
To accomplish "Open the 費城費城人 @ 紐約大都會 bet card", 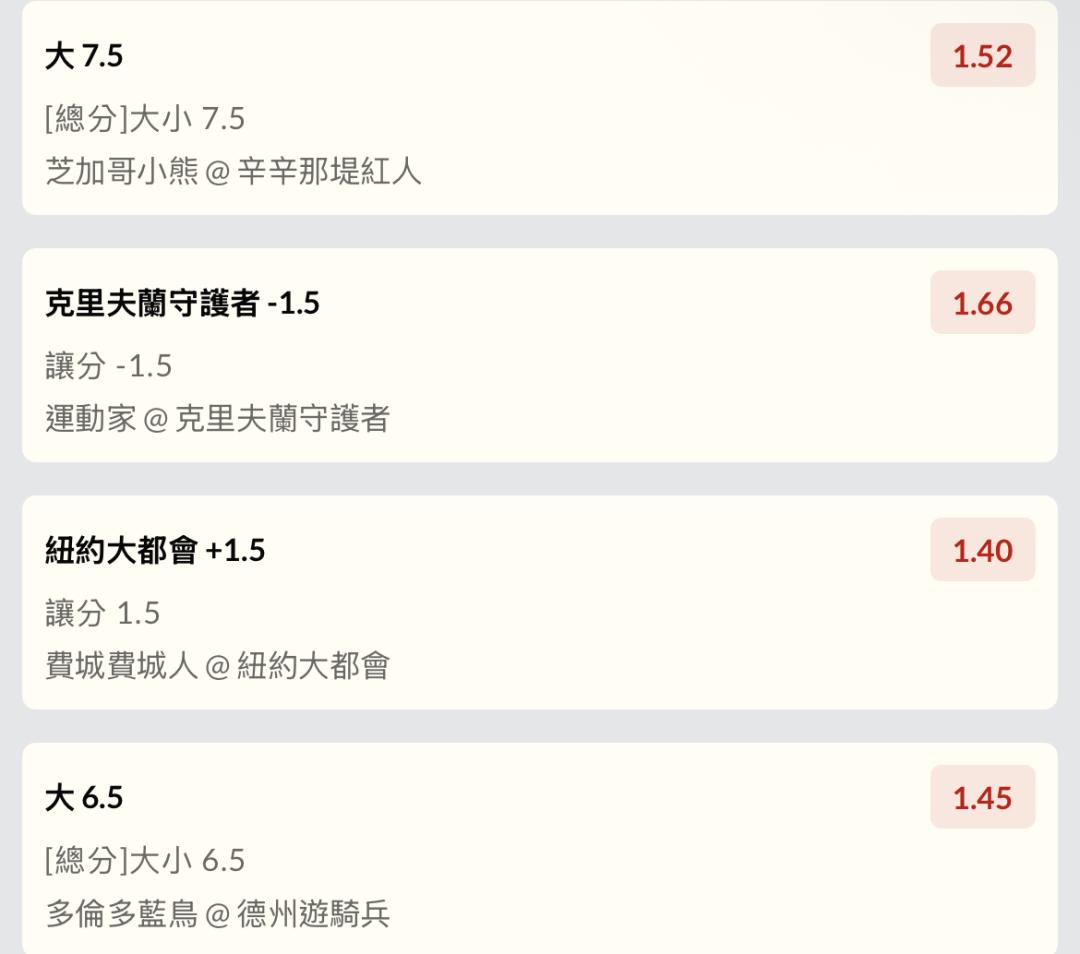I will [x=540, y=602].
